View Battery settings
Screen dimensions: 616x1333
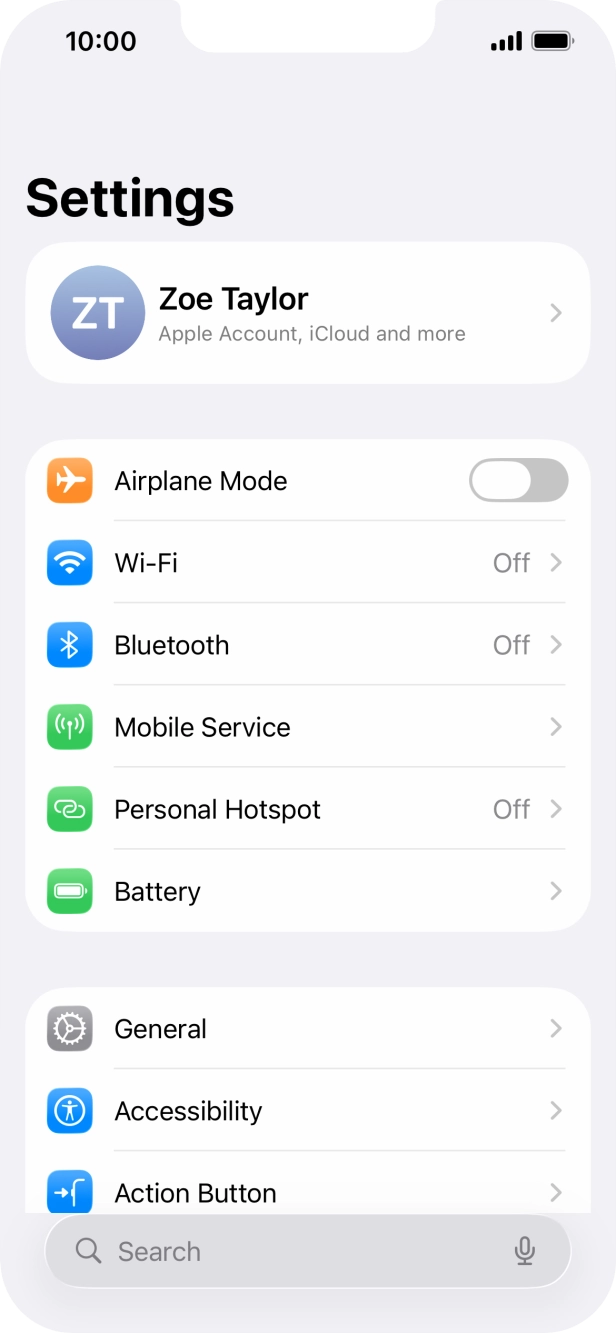click(x=307, y=891)
